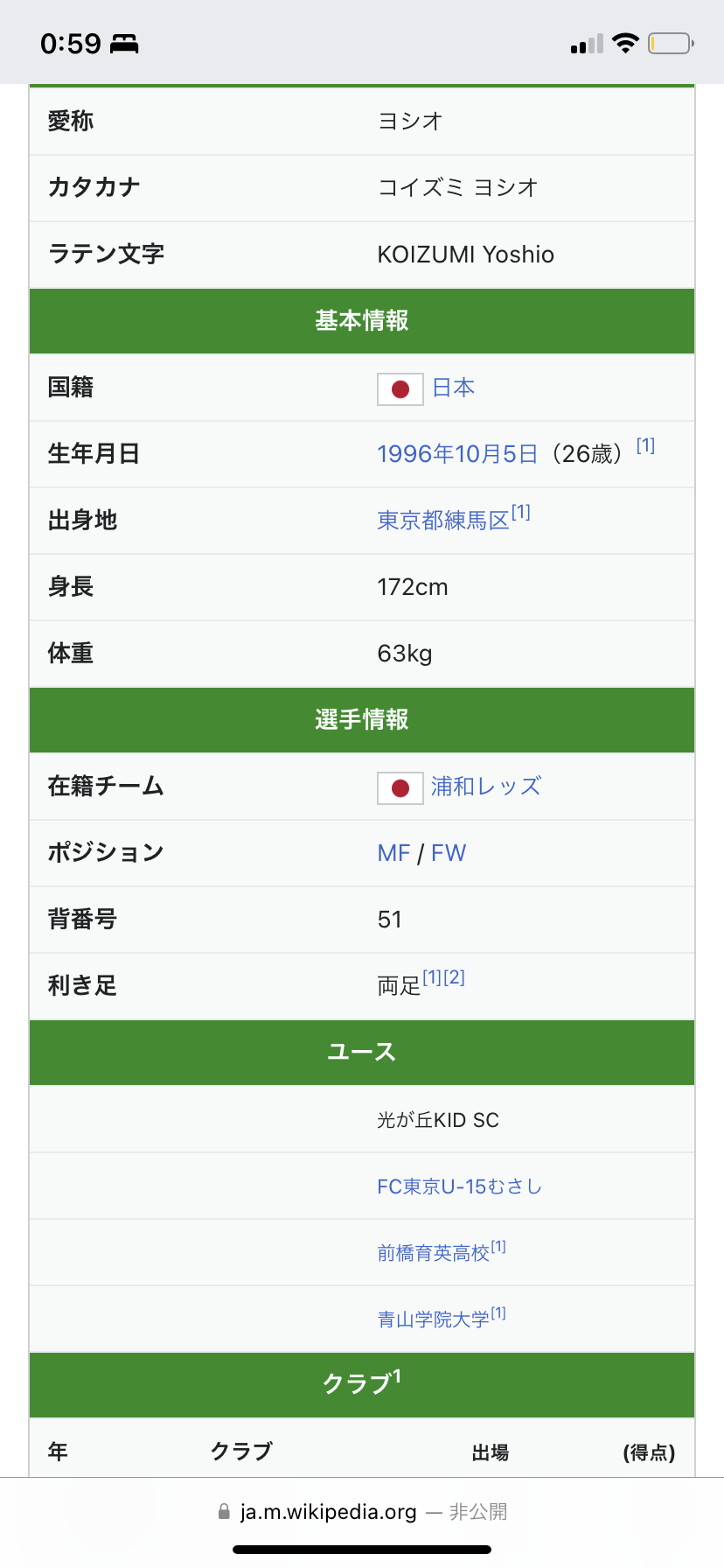Open the 青山学院大学 link
The height and width of the screenshot is (1568, 724).
[433, 1319]
